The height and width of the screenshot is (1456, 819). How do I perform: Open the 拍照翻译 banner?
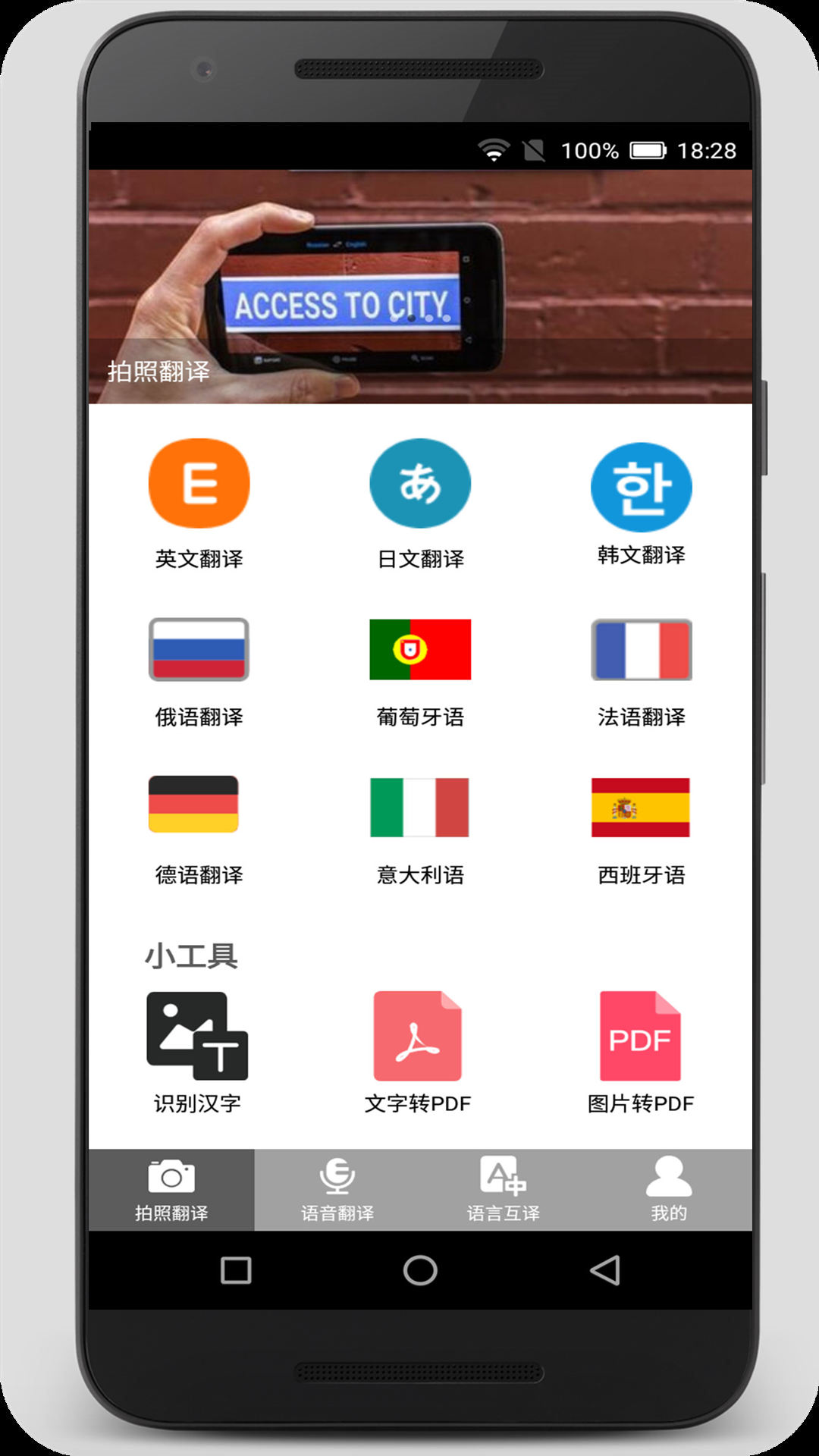click(x=420, y=287)
